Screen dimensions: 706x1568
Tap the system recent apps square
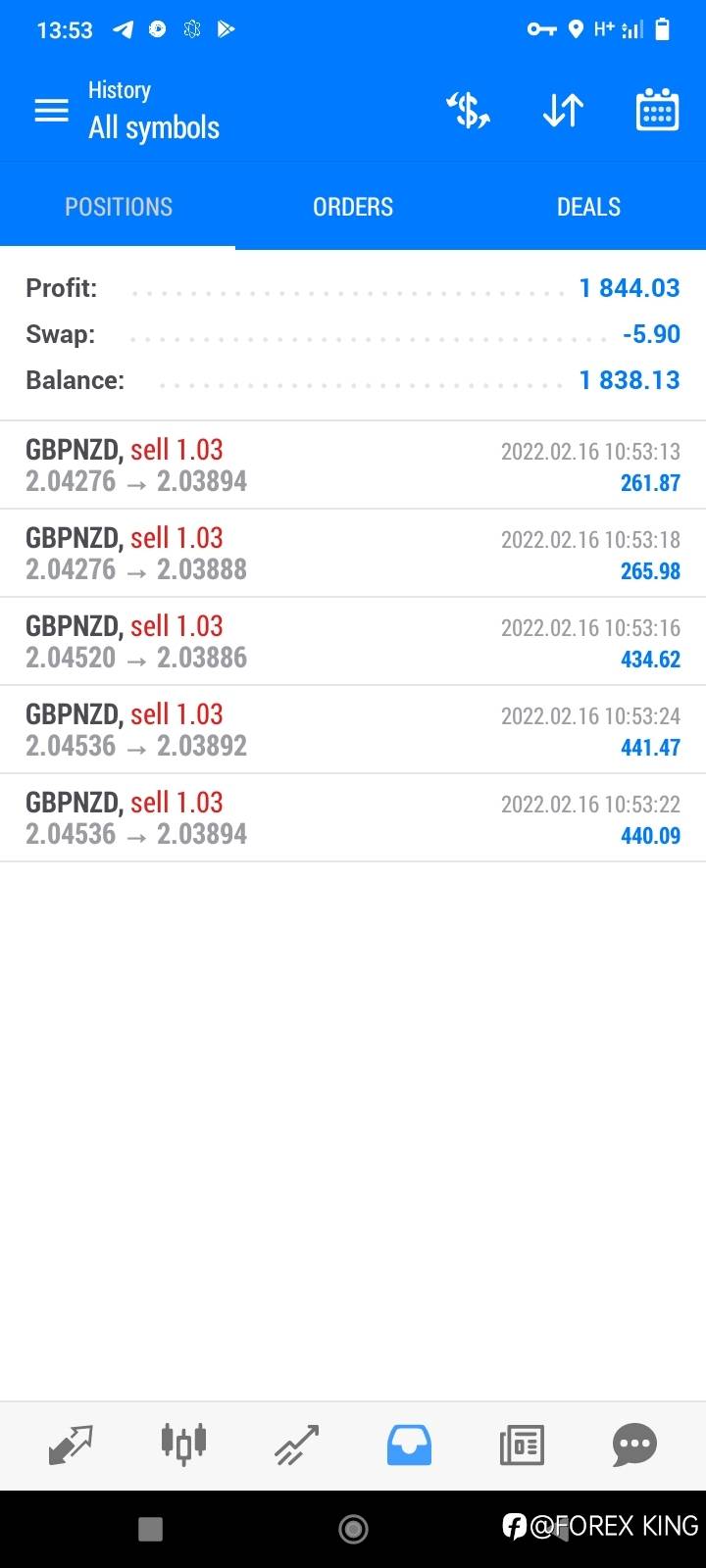point(150,1529)
